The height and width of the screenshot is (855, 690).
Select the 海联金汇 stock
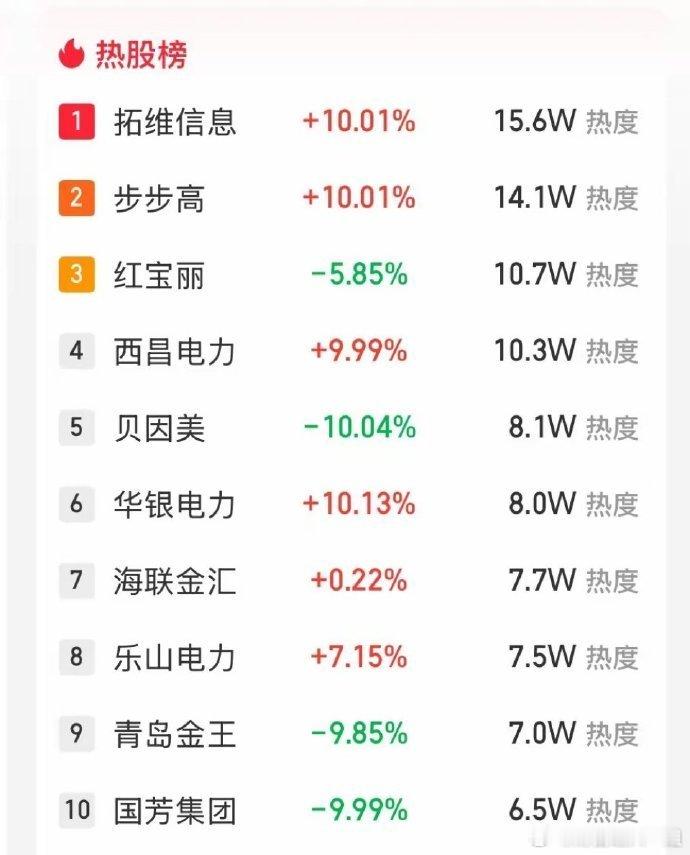click(x=175, y=580)
